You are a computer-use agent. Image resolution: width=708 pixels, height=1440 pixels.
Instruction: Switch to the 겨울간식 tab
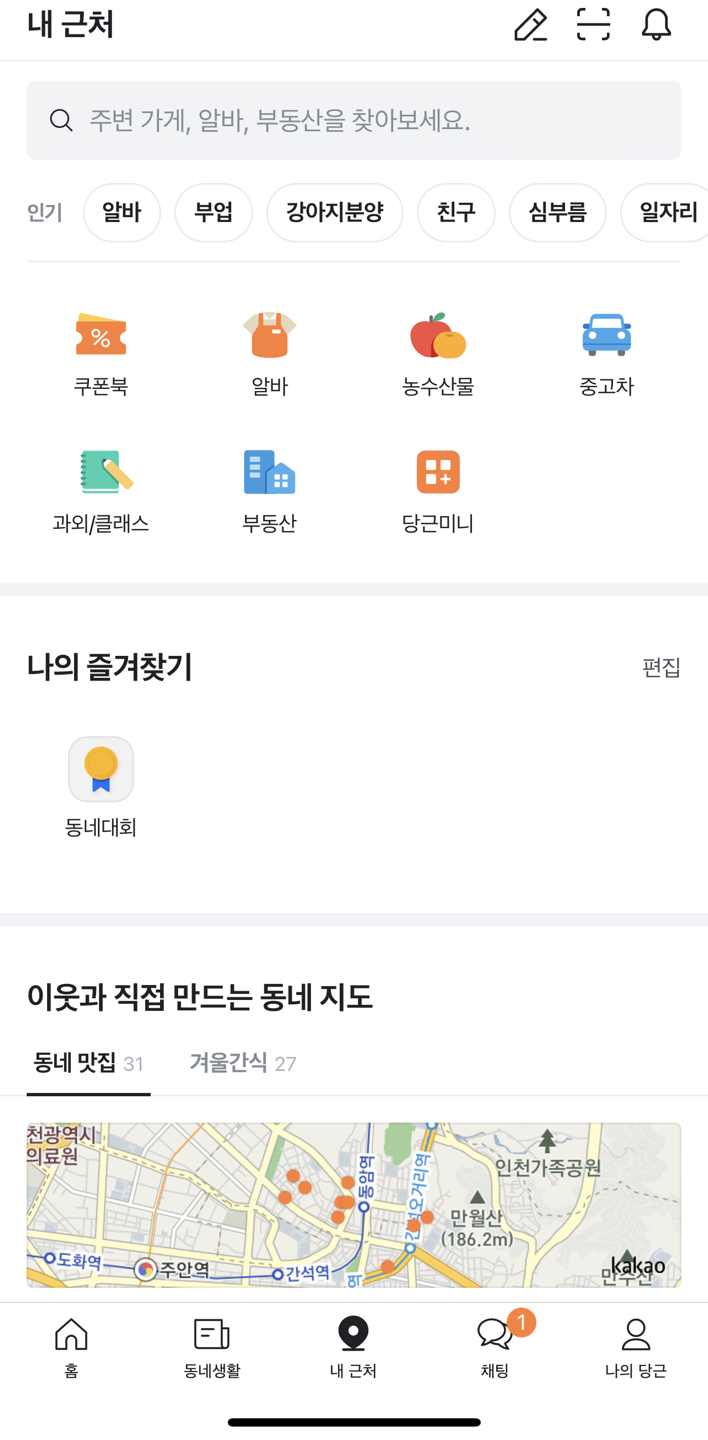coord(242,1063)
